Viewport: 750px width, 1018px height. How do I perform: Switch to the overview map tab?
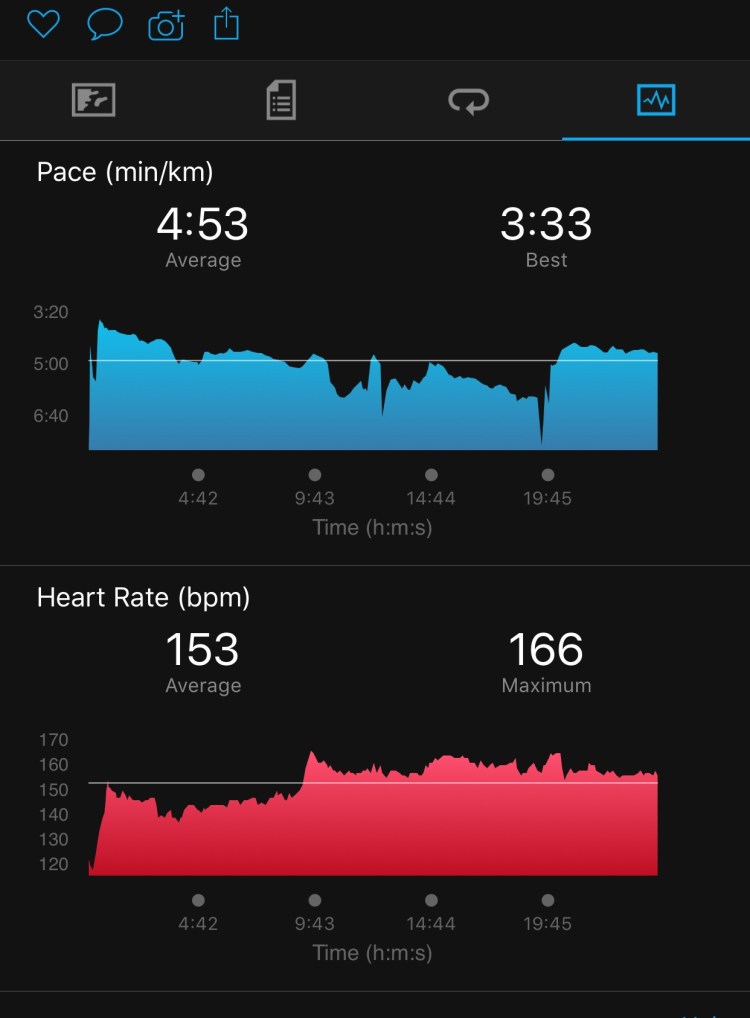[x=94, y=101]
